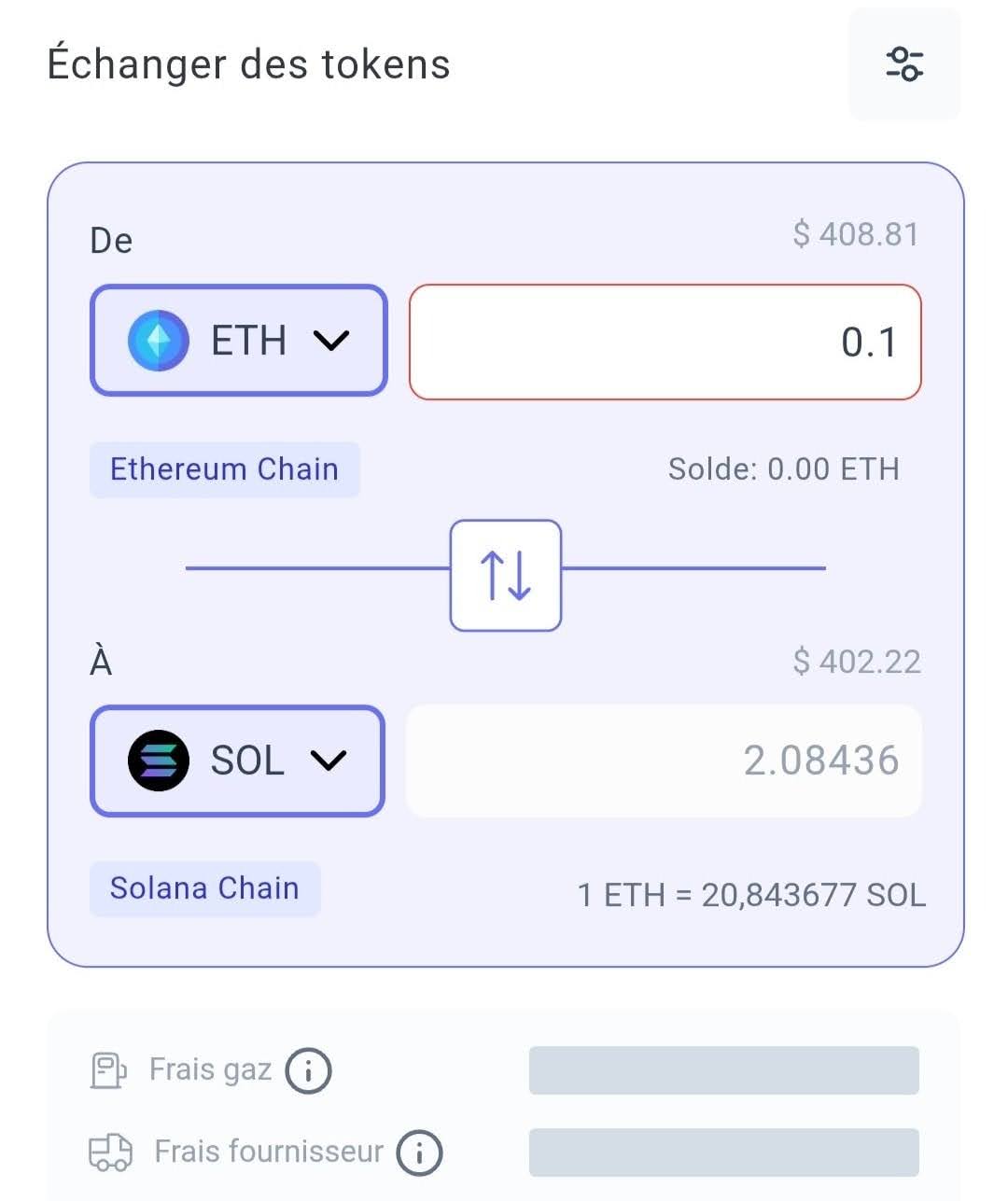Select the Échanger des tokens header
The height and width of the screenshot is (1201, 1008).
coord(248,63)
